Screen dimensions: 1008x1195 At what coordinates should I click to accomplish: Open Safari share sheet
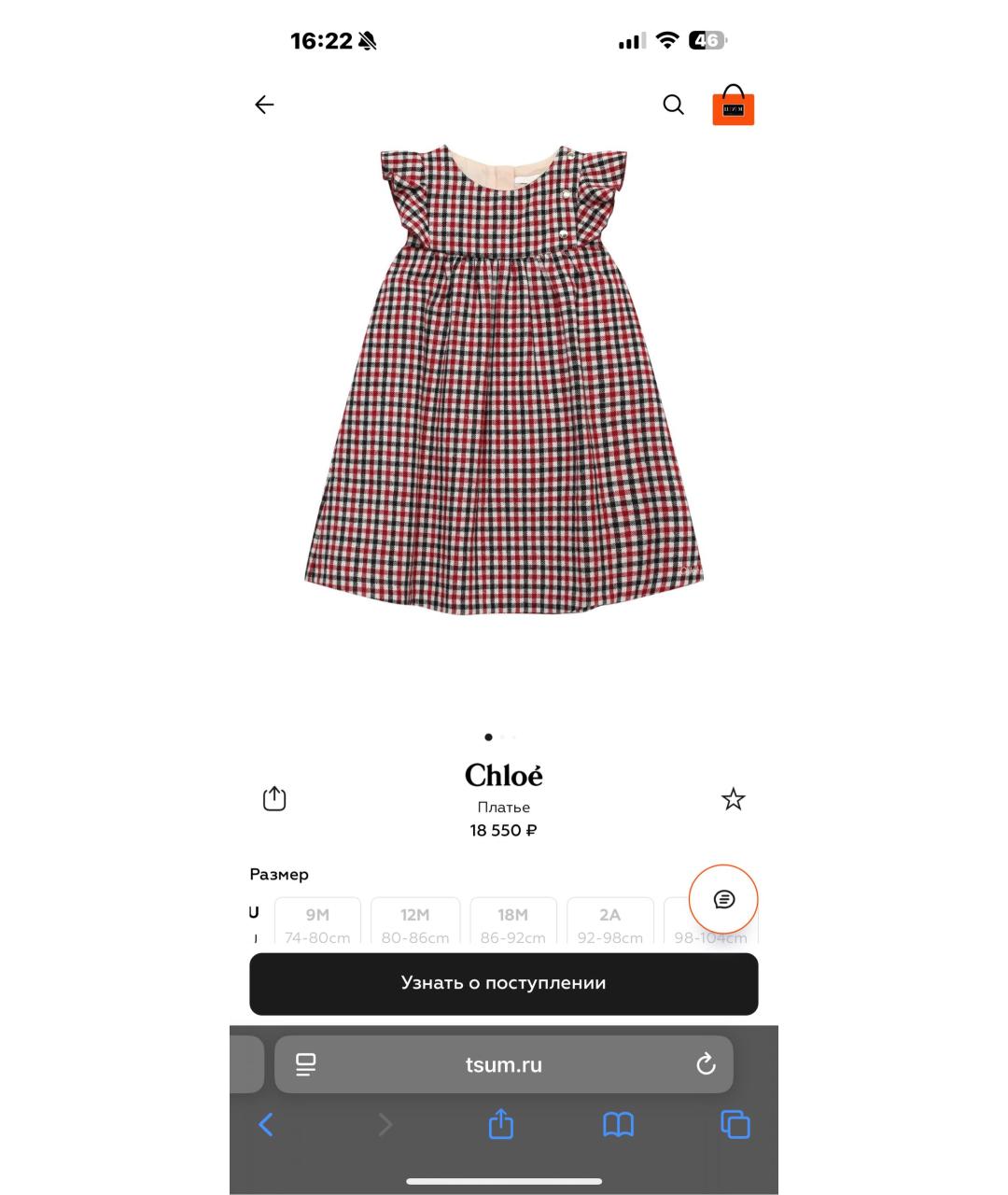tap(501, 1124)
